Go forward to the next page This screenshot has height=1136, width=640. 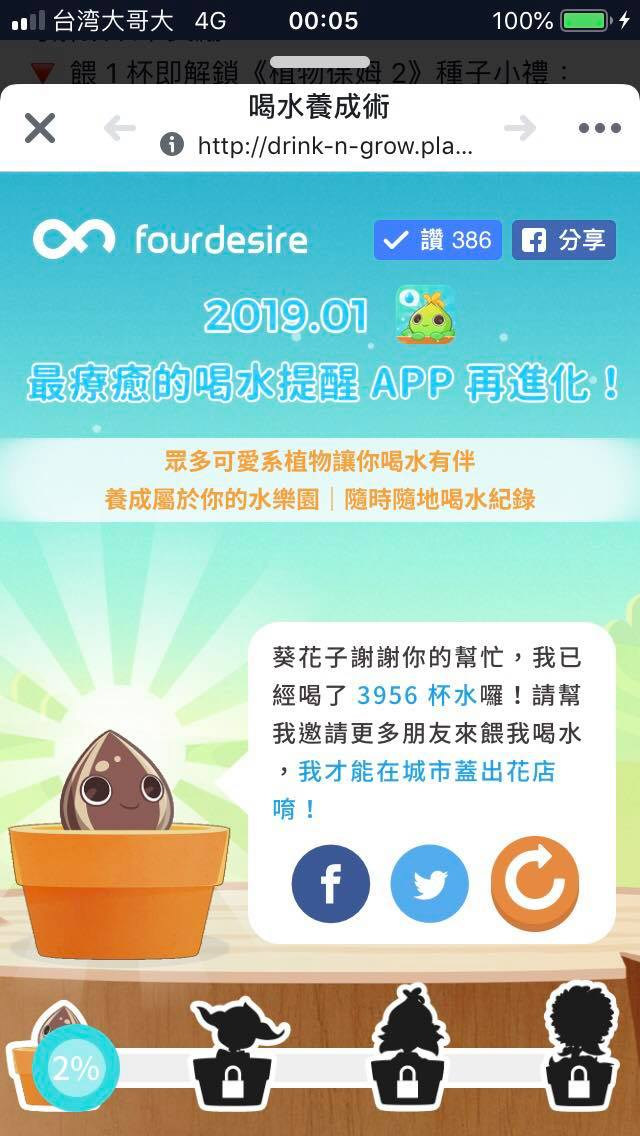point(520,129)
